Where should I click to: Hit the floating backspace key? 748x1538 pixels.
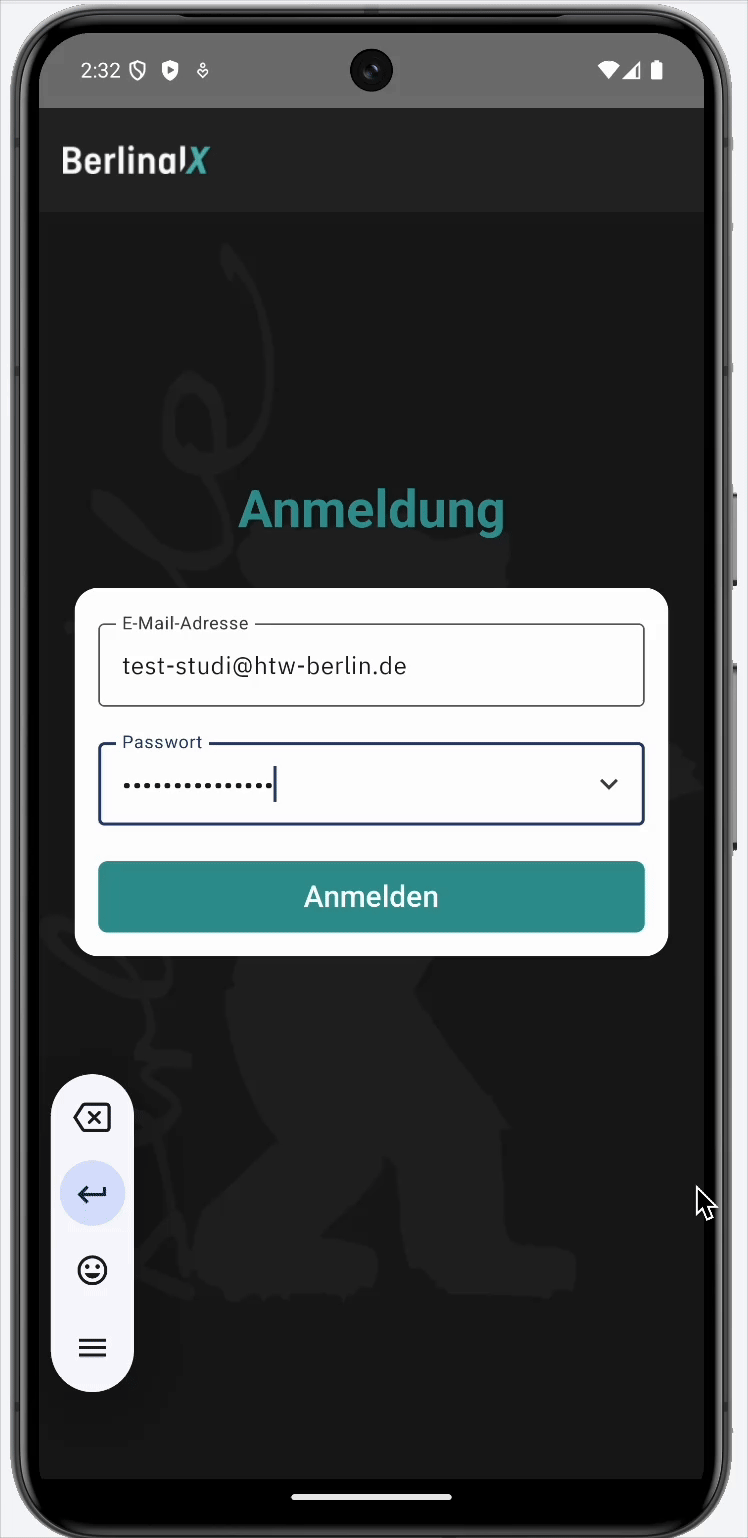pos(92,1117)
